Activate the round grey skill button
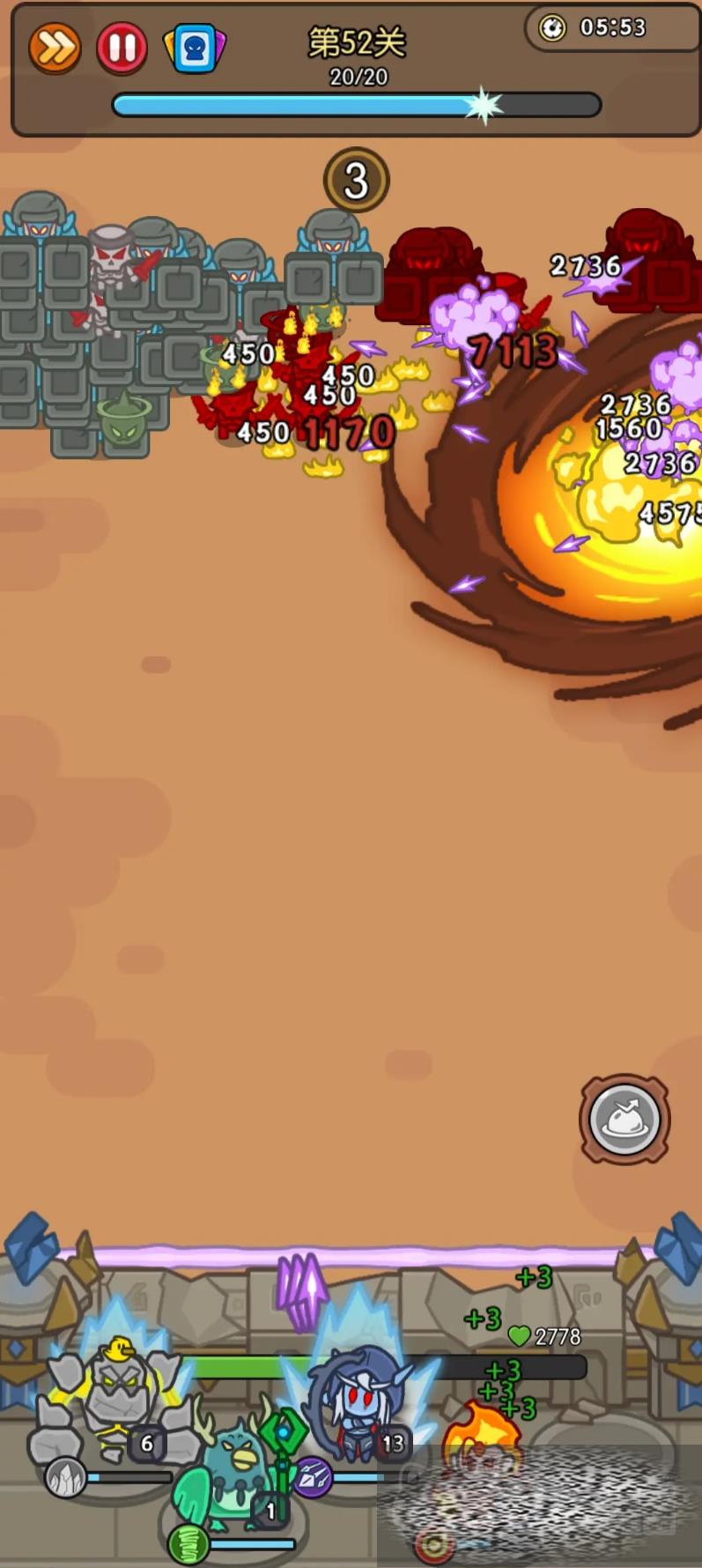The height and width of the screenshot is (1568, 702). [x=624, y=1119]
